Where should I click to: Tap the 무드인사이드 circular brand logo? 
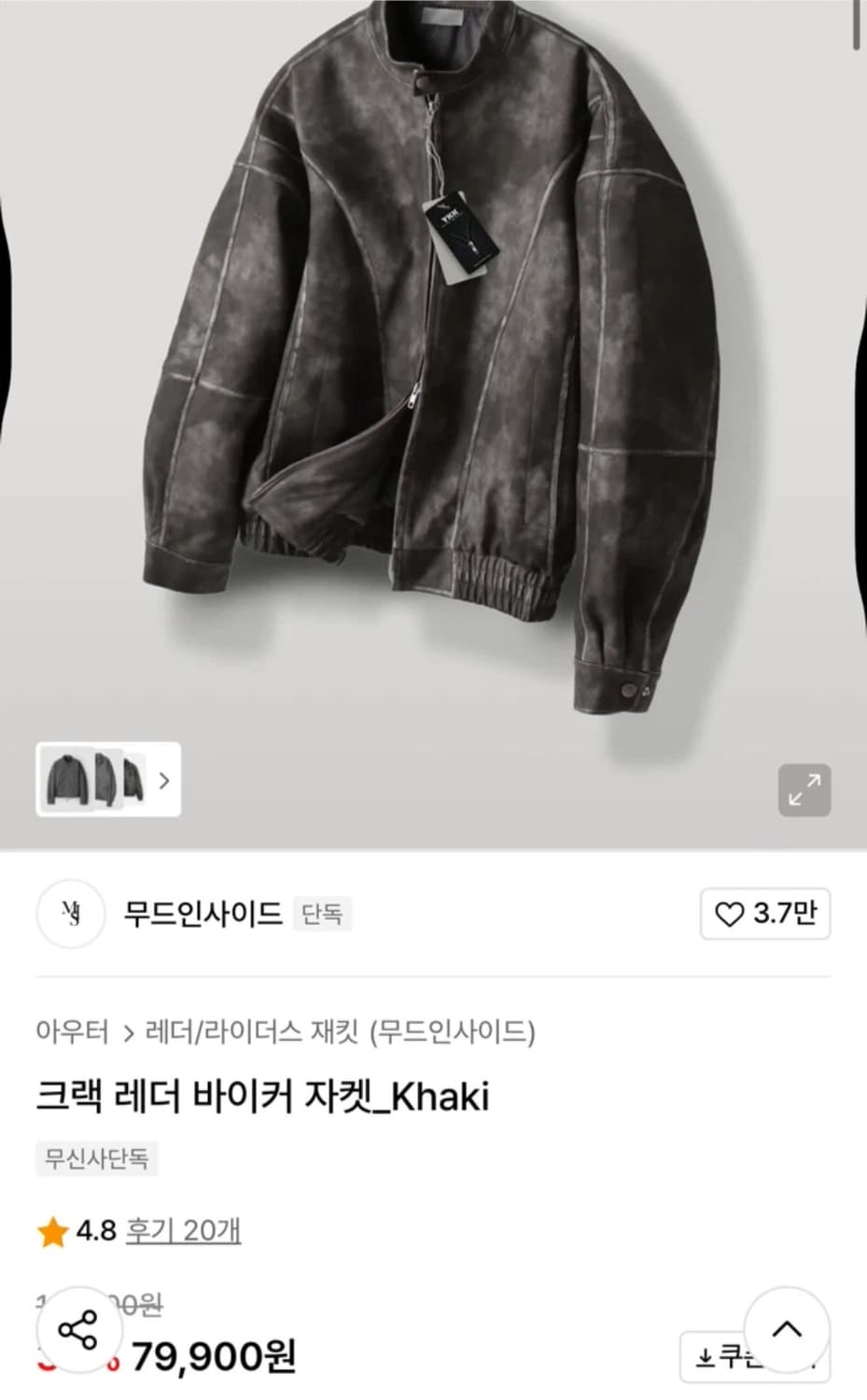tap(70, 915)
